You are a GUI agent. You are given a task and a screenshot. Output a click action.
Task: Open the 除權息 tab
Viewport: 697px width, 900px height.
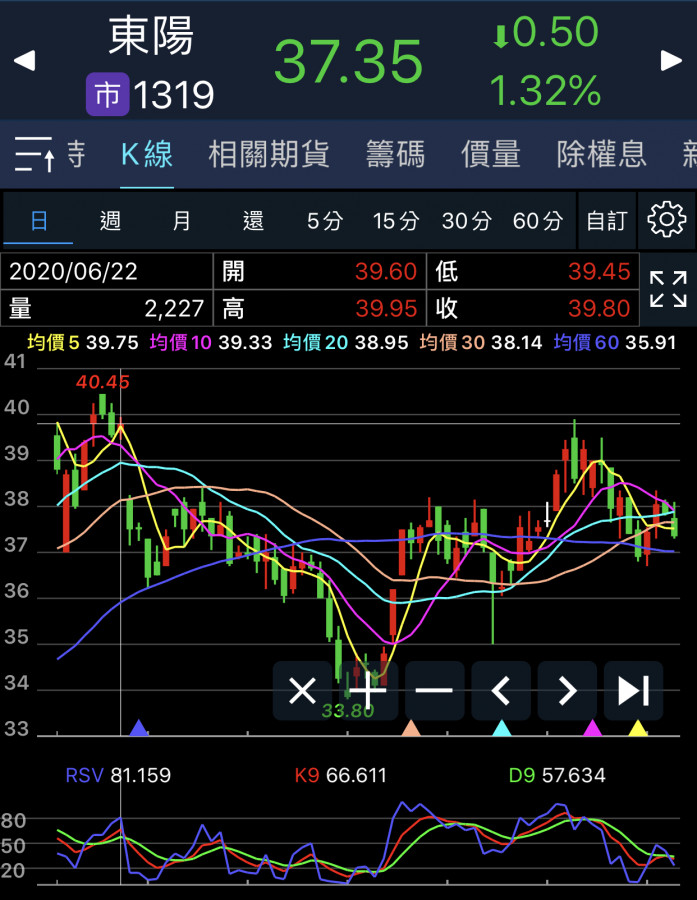601,154
